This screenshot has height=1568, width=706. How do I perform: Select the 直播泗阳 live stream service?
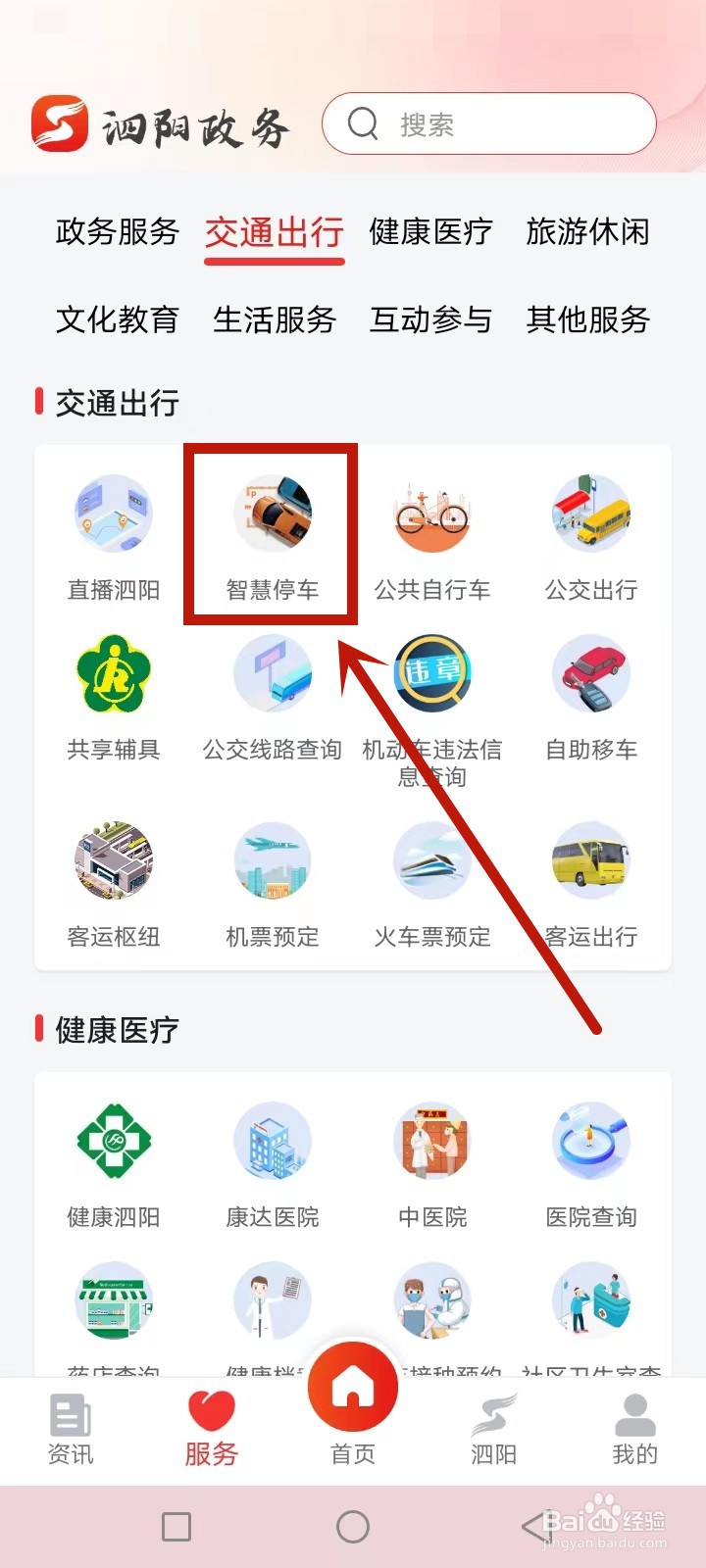tap(113, 529)
